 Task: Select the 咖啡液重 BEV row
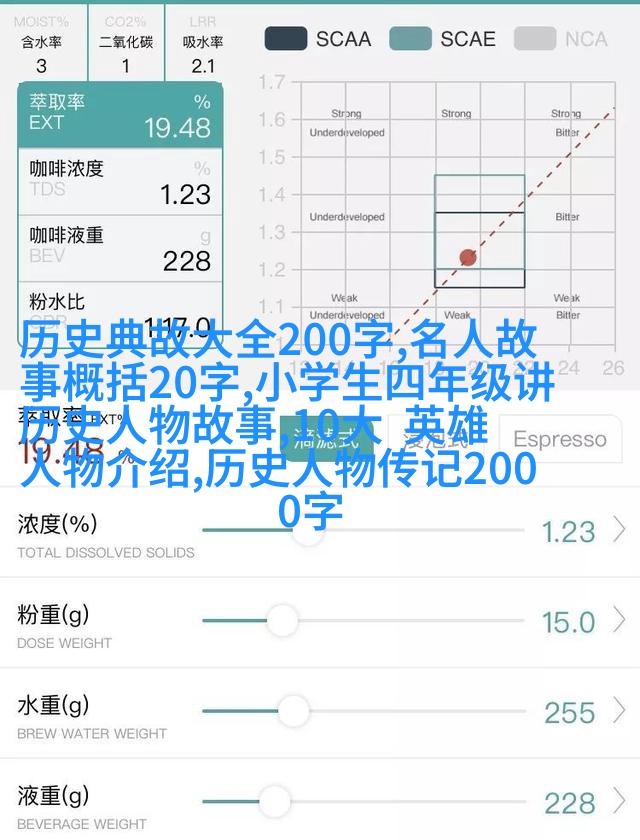119,247
